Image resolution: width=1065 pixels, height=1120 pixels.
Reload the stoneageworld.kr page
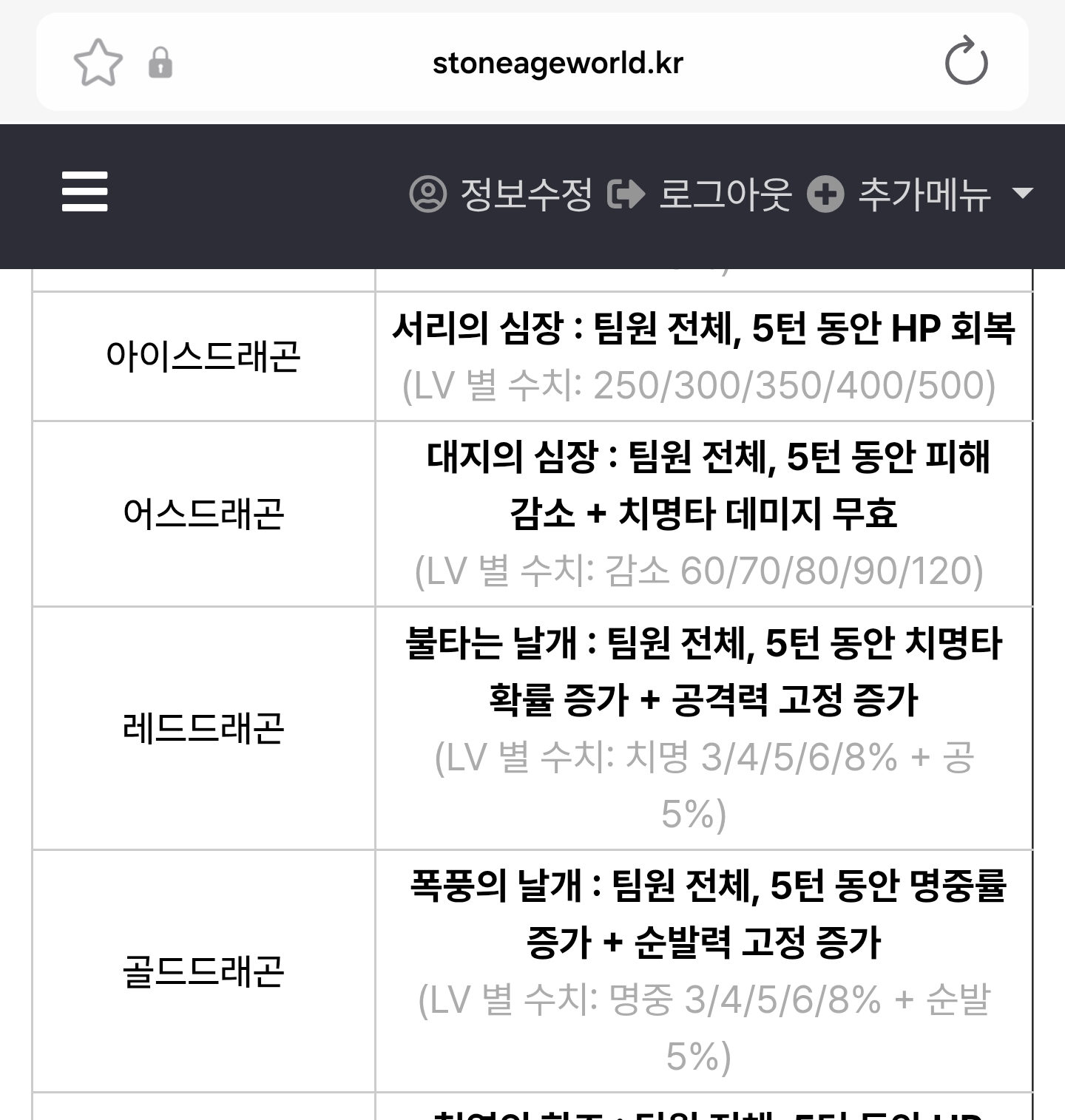pos(966,62)
